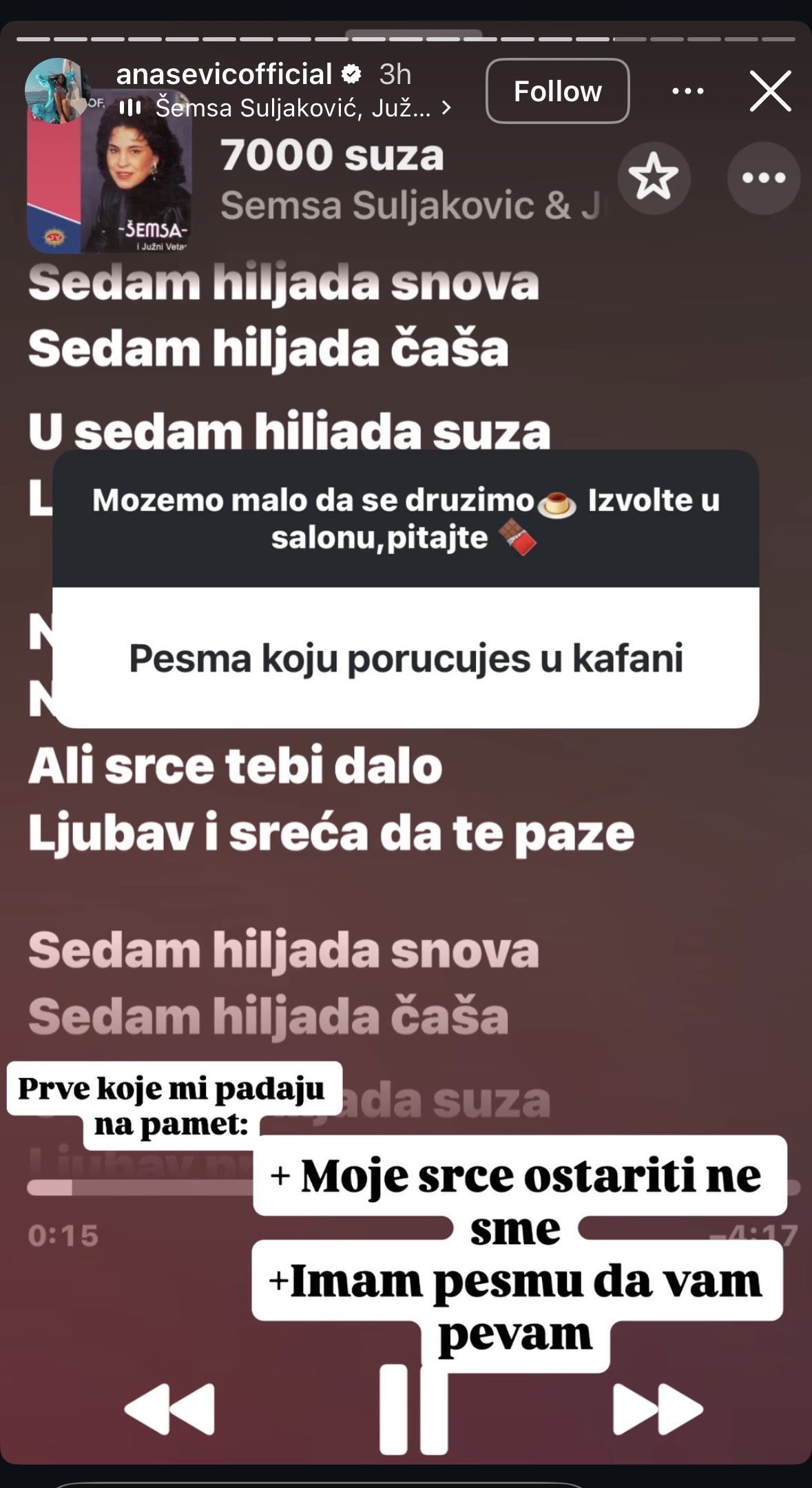Tap the story author's profile picture
Screen dimensions: 812x1488
click(x=56, y=90)
